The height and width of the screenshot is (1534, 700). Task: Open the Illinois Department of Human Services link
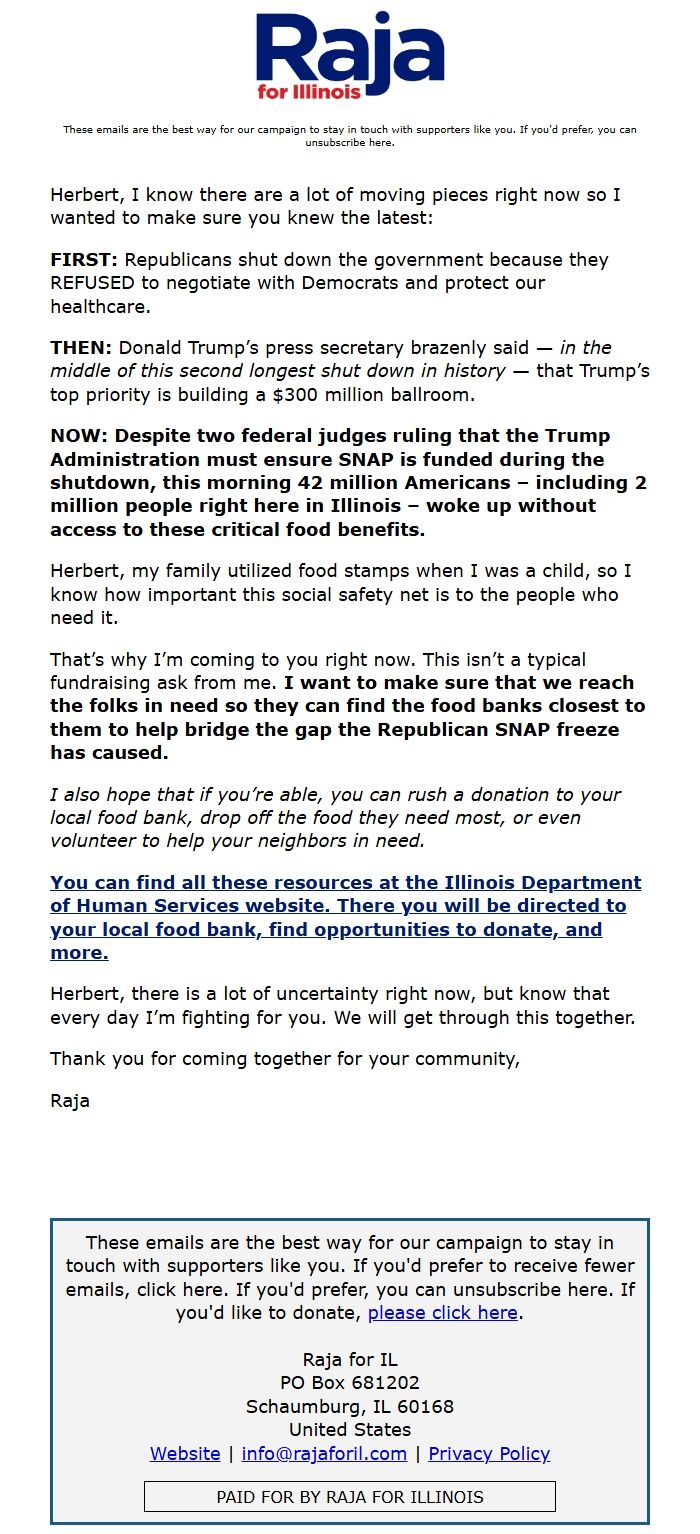coord(345,917)
